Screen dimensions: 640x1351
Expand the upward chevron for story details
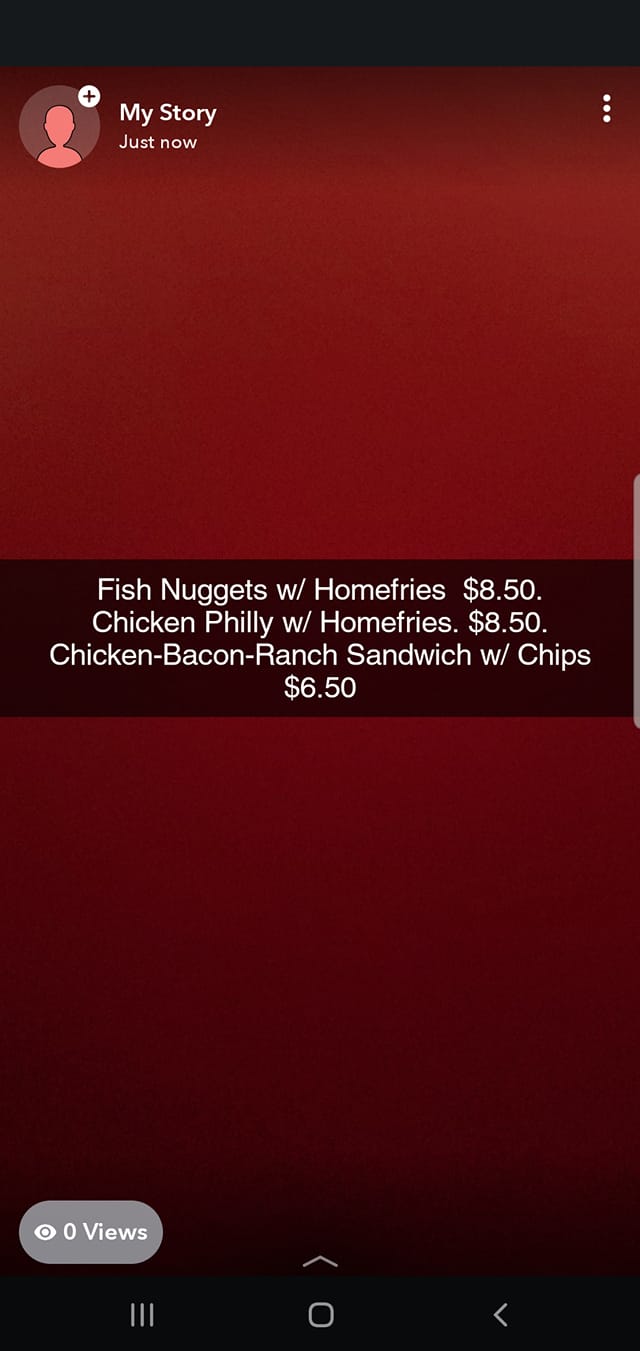[x=320, y=1262]
